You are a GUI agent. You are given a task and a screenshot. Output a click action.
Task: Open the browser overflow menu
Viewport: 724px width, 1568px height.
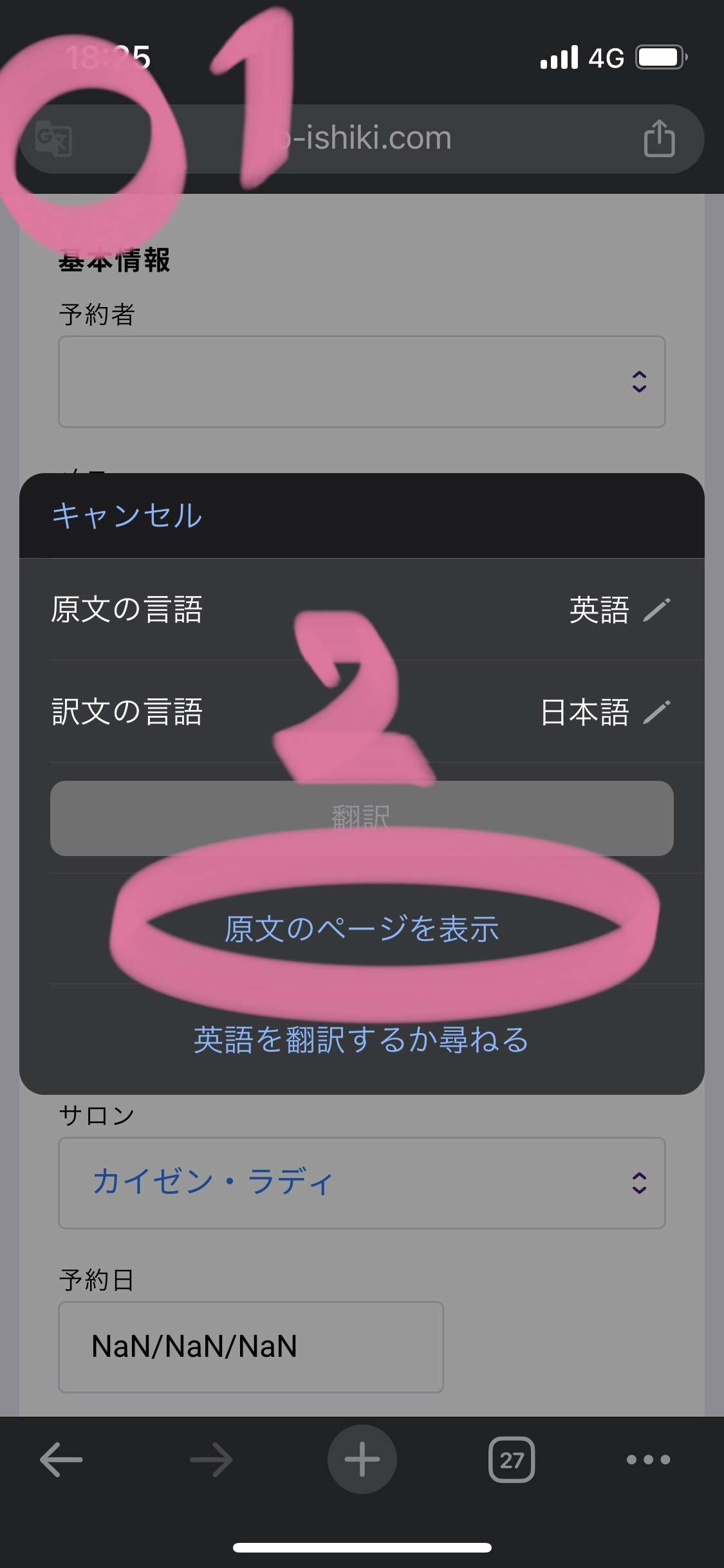pyautogui.click(x=648, y=1459)
